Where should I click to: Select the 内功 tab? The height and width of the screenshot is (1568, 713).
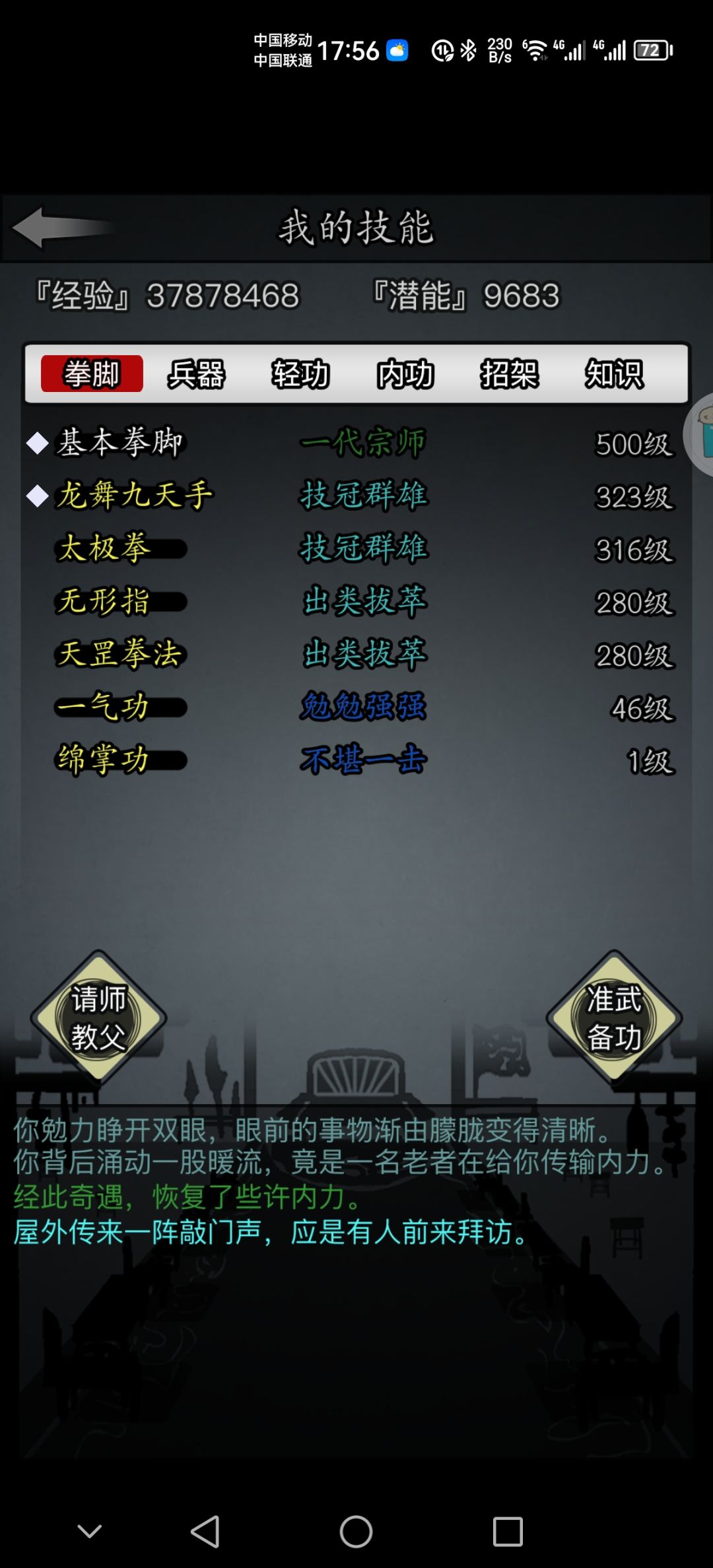pos(405,375)
